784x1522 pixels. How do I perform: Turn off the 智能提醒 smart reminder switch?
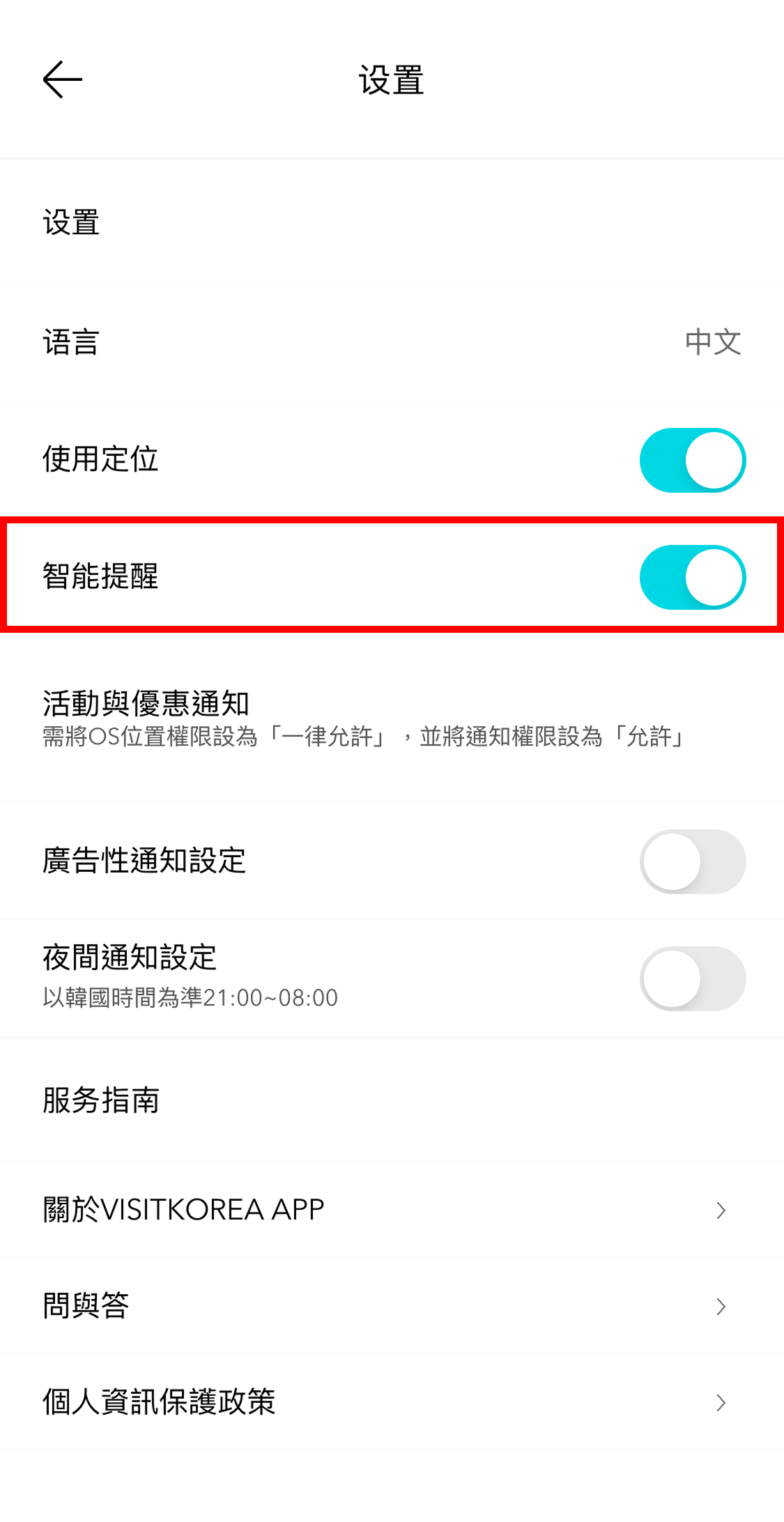pos(692,576)
